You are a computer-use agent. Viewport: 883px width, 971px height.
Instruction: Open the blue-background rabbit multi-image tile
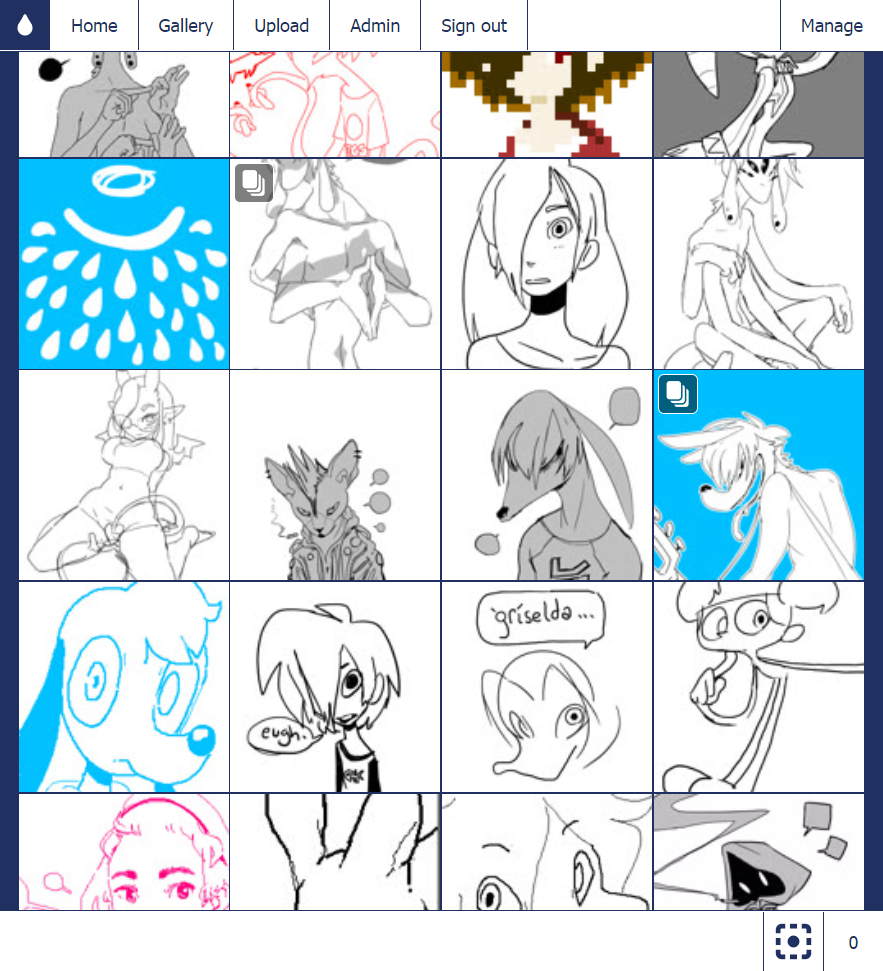coord(759,476)
